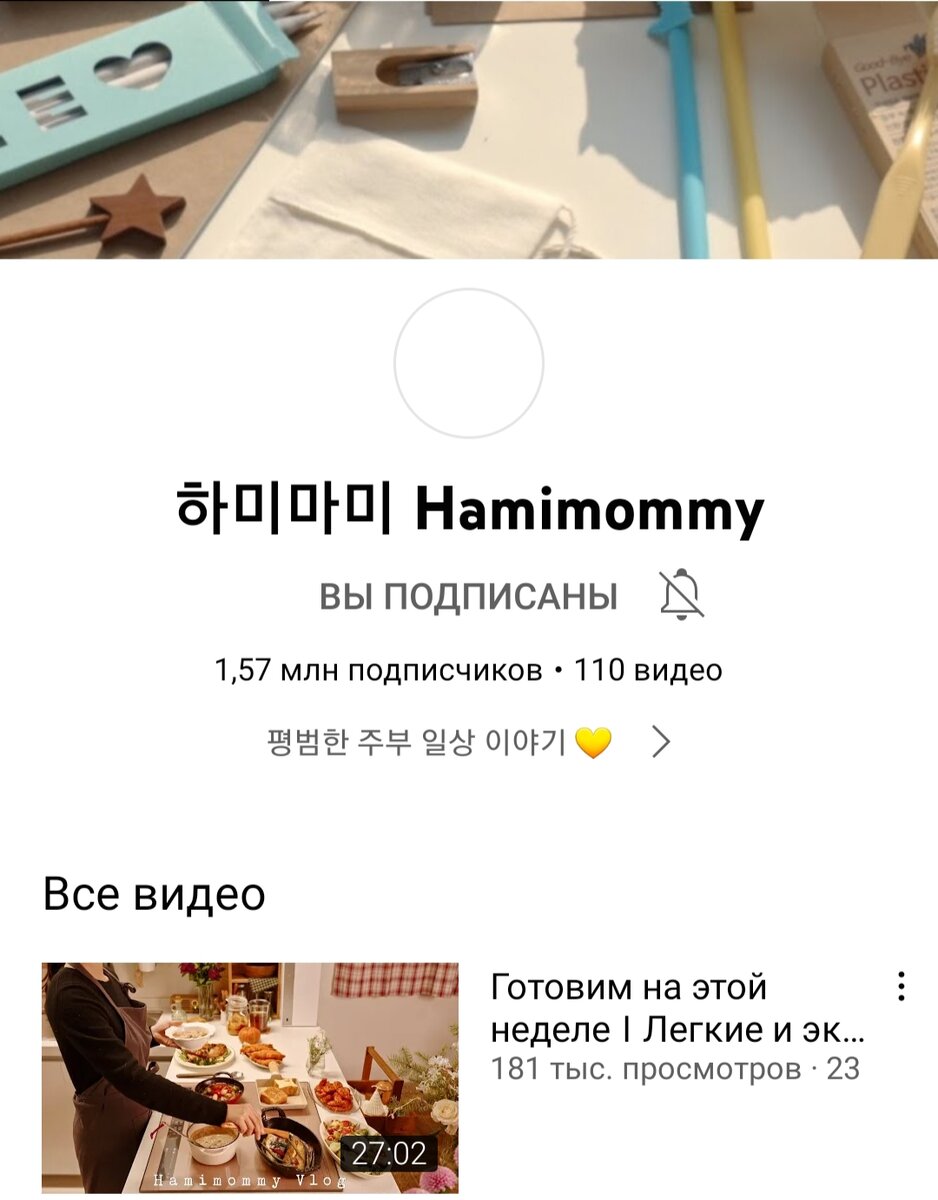Open the notification bell settings
Screen dimensions: 938x1200
[682, 595]
